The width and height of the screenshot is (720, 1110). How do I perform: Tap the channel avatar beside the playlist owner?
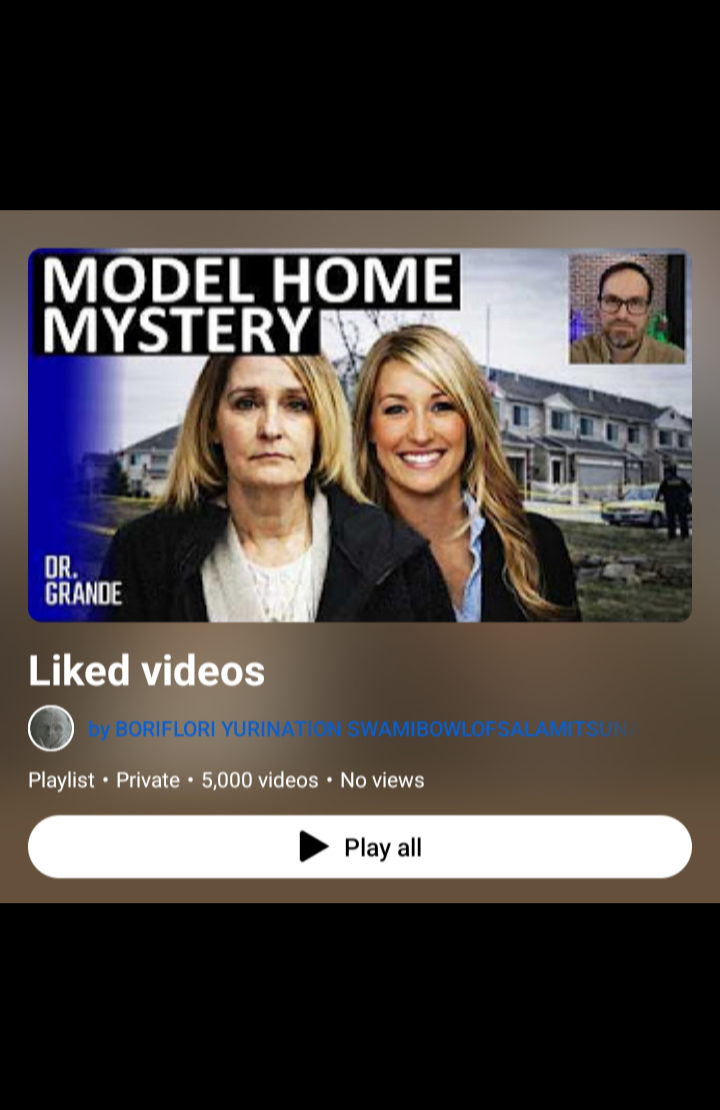pyautogui.click(x=51, y=728)
